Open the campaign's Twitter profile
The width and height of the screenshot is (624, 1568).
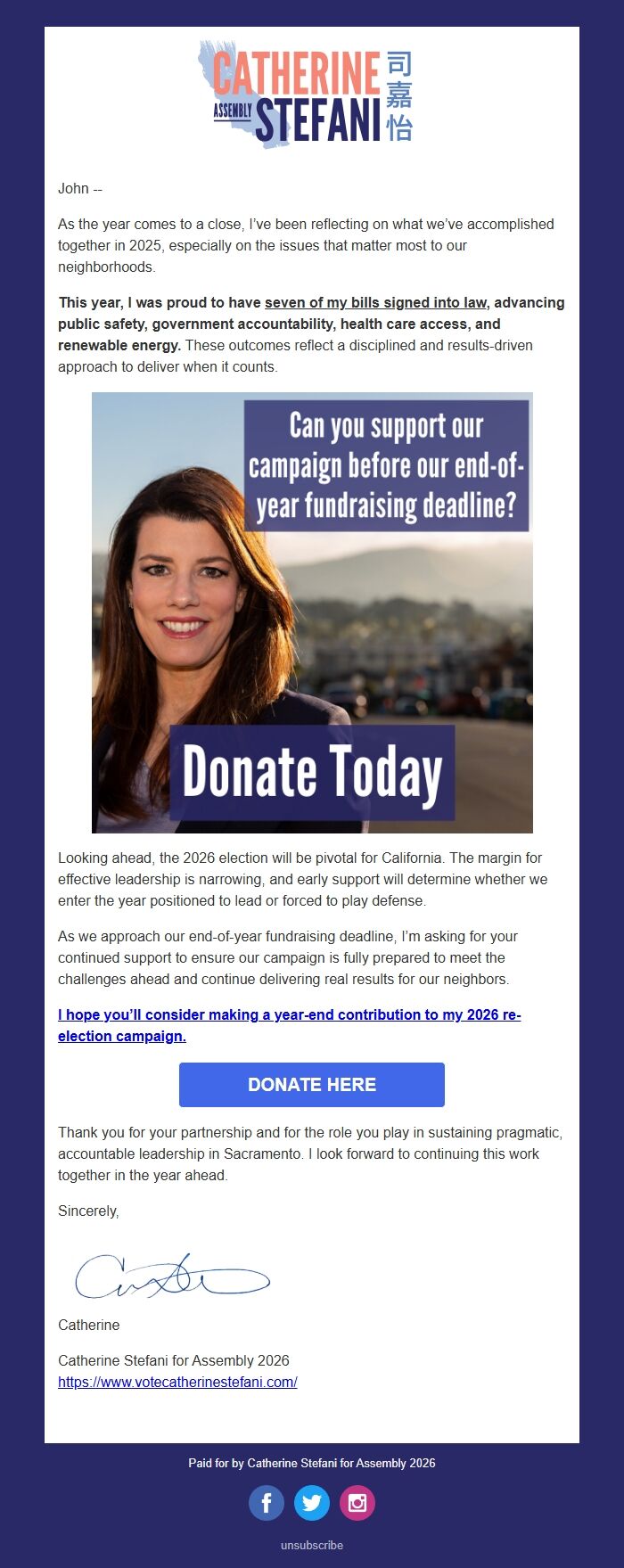coord(312,1503)
